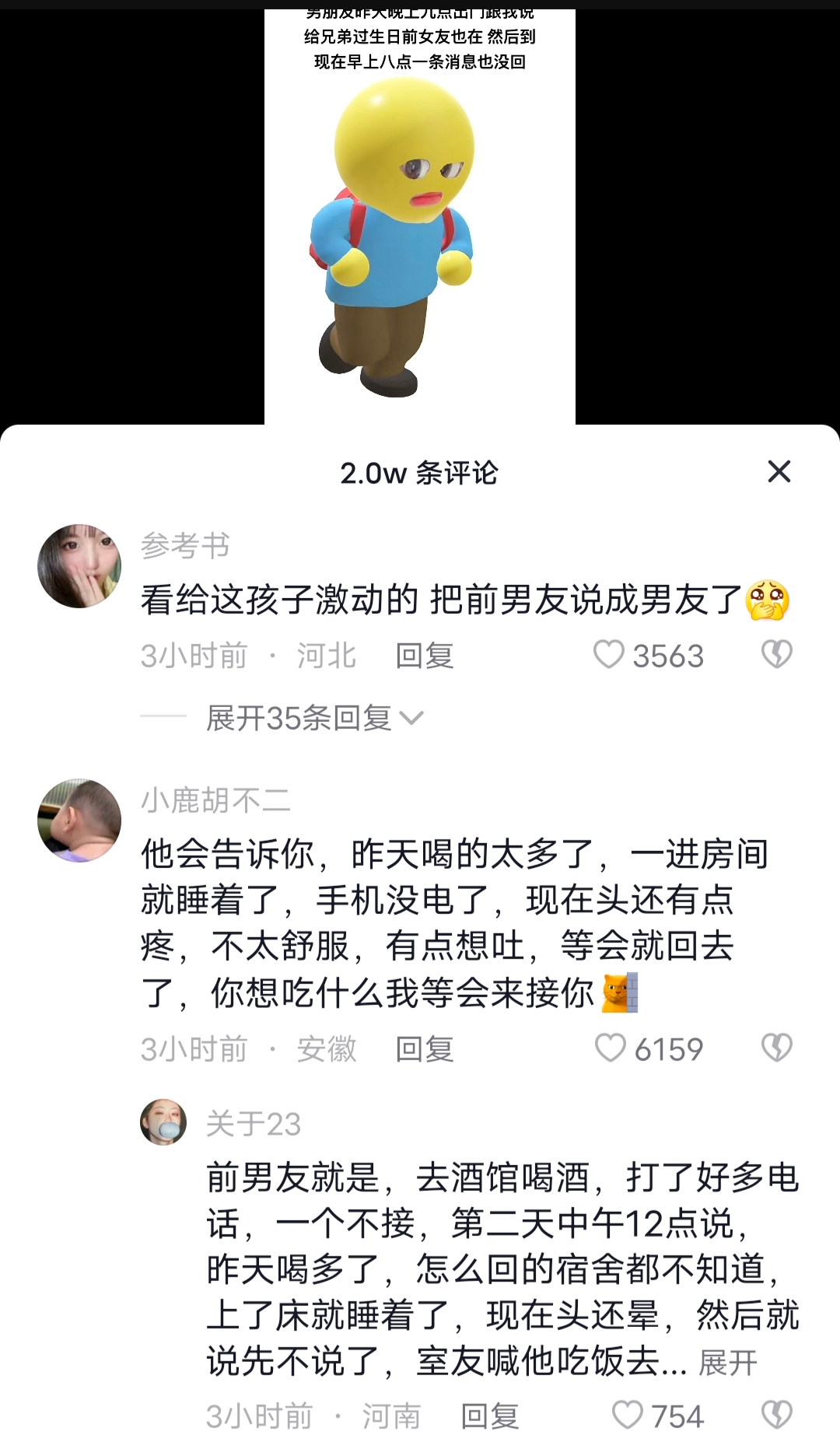Open 关于23's profile avatar
Screen dimensions: 840x1456
(163, 1122)
